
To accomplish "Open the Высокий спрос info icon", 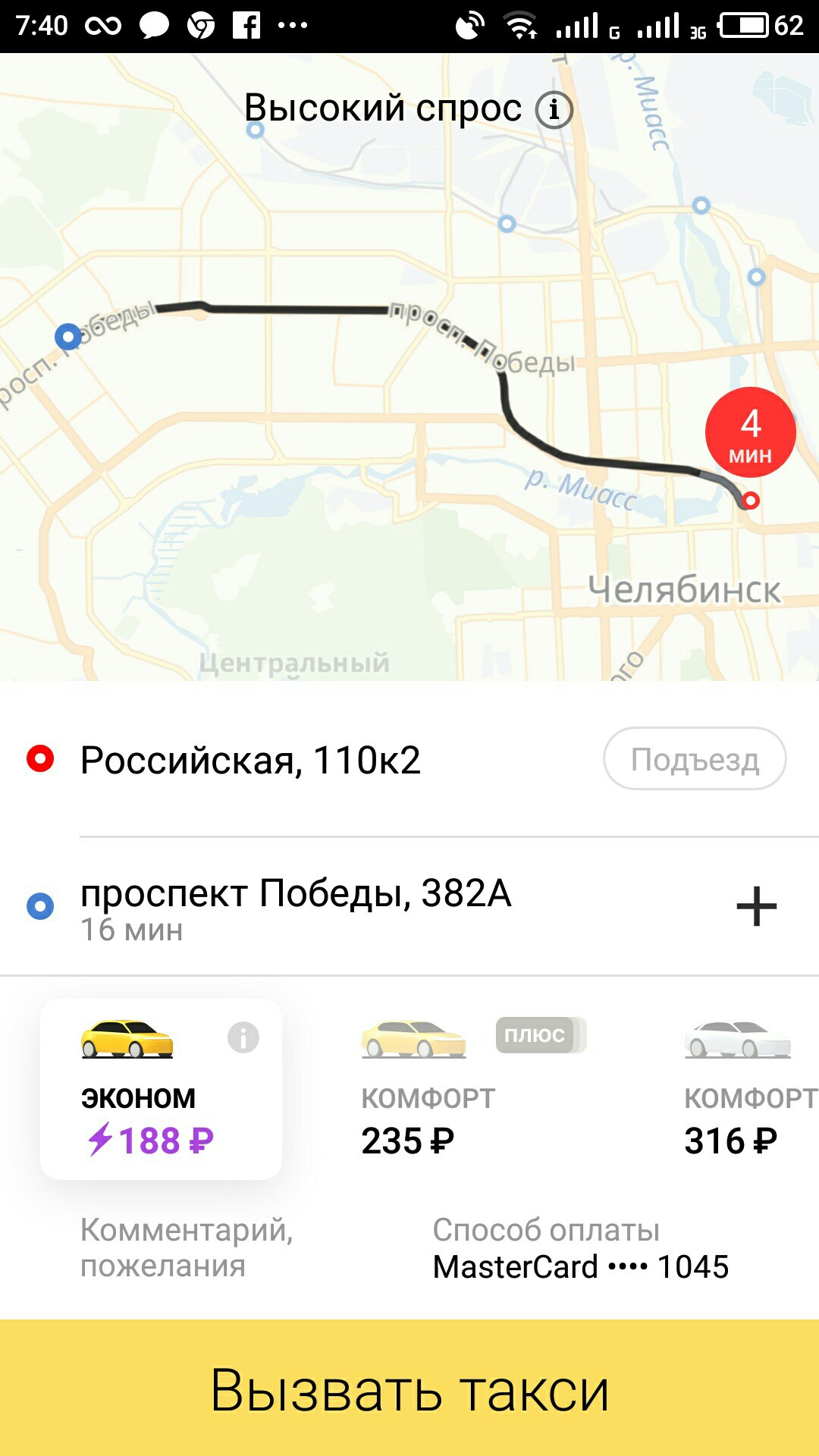I will pyautogui.click(x=554, y=109).
